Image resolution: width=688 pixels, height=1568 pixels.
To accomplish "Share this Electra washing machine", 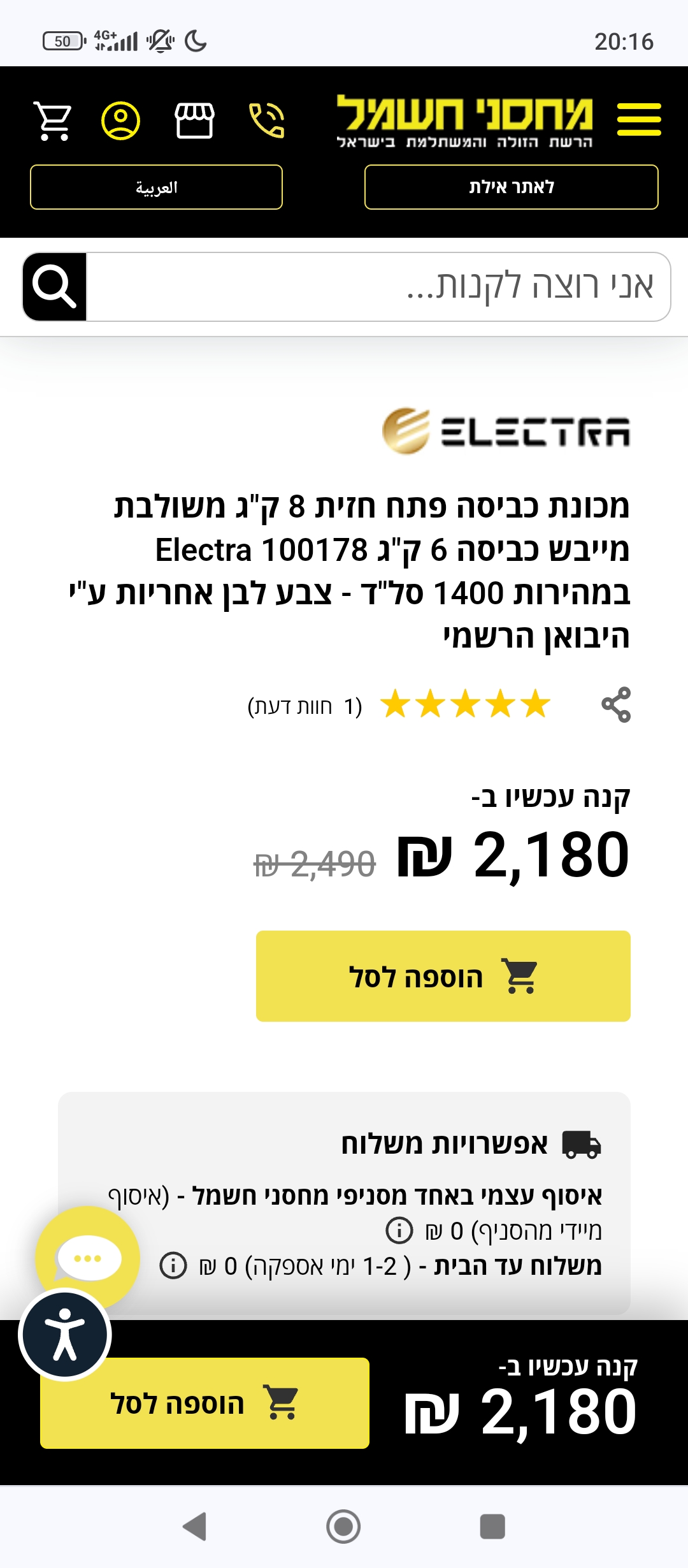I will pyautogui.click(x=615, y=705).
